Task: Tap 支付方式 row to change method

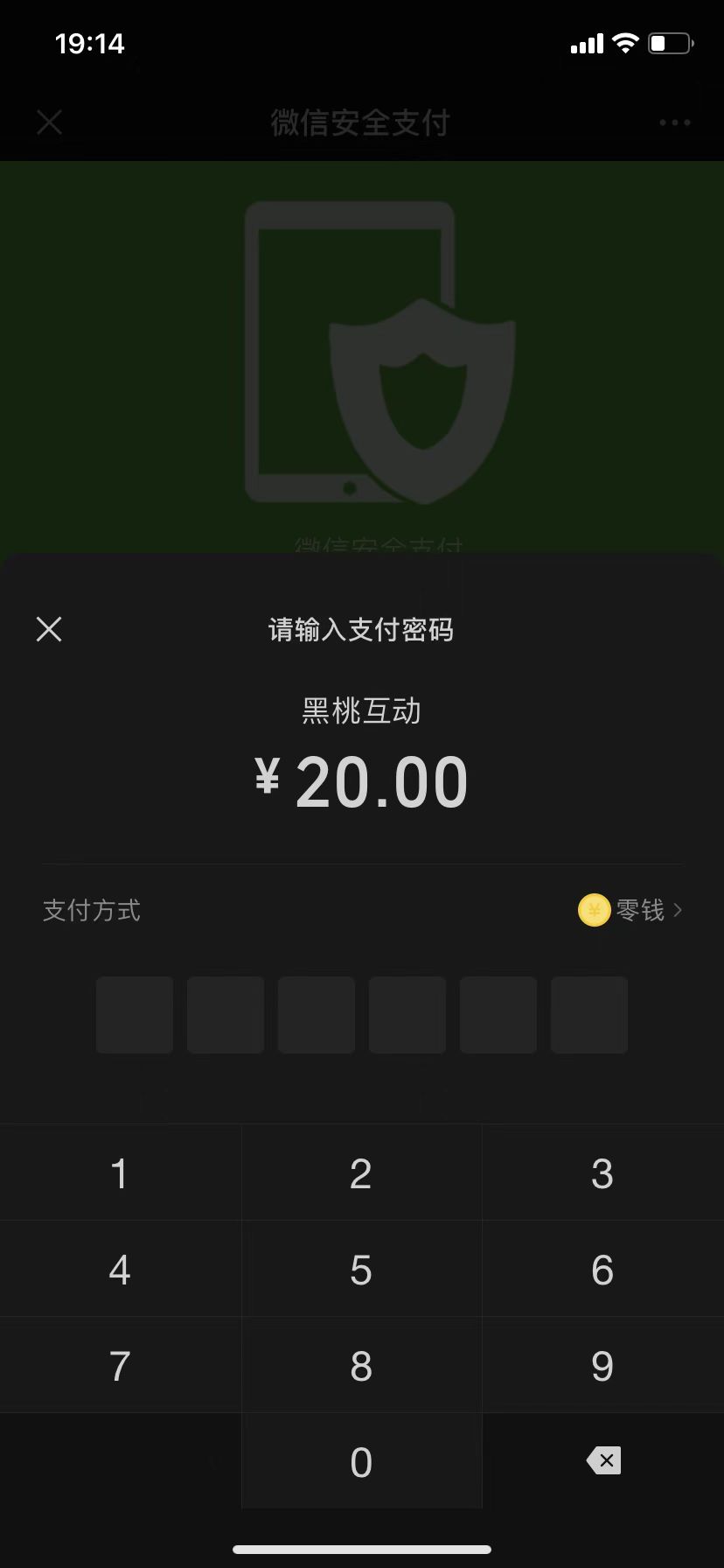Action: 92,910
